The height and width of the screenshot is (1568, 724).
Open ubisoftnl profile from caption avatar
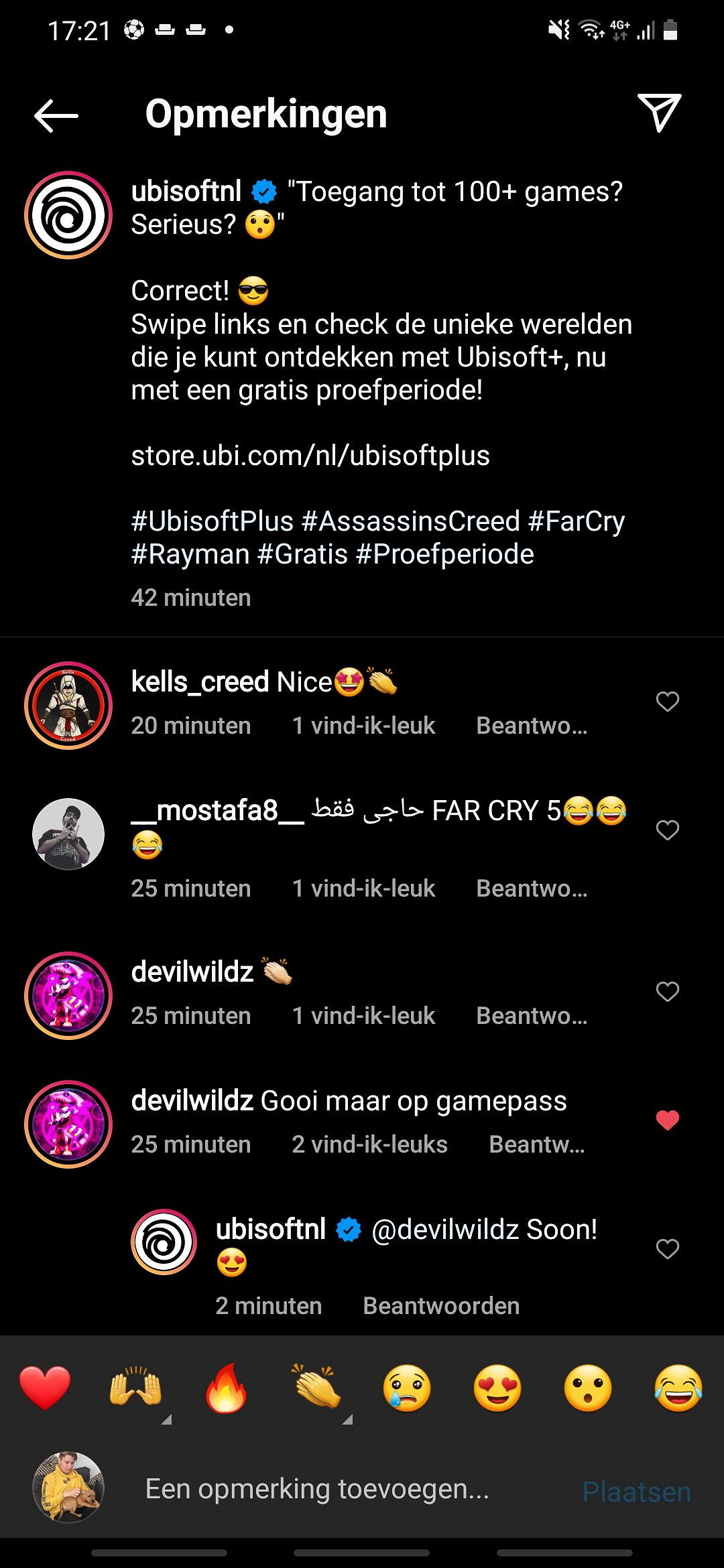point(68,215)
